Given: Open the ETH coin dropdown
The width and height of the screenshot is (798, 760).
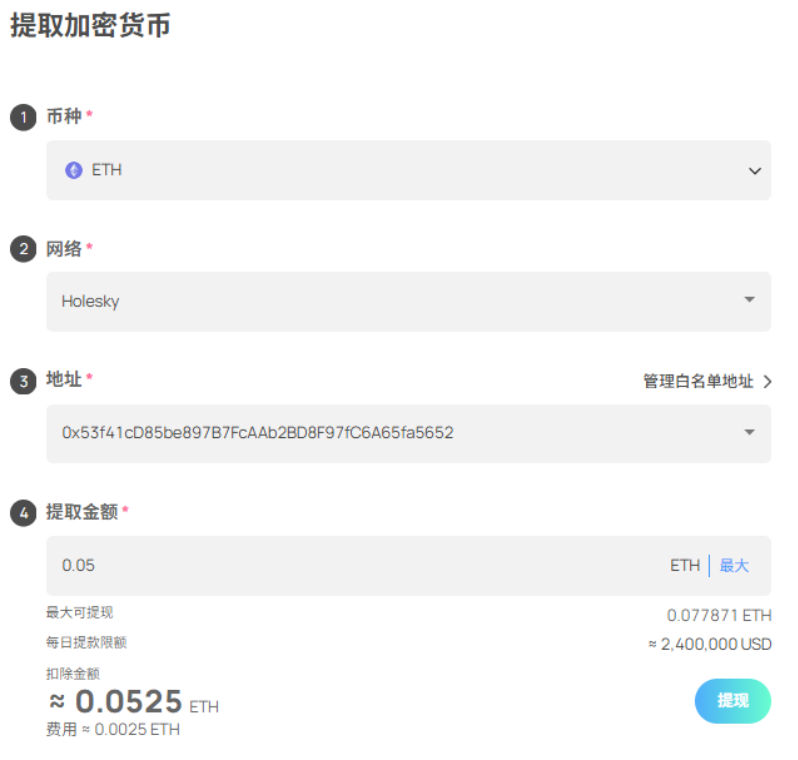Looking at the screenshot, I should click(408, 170).
